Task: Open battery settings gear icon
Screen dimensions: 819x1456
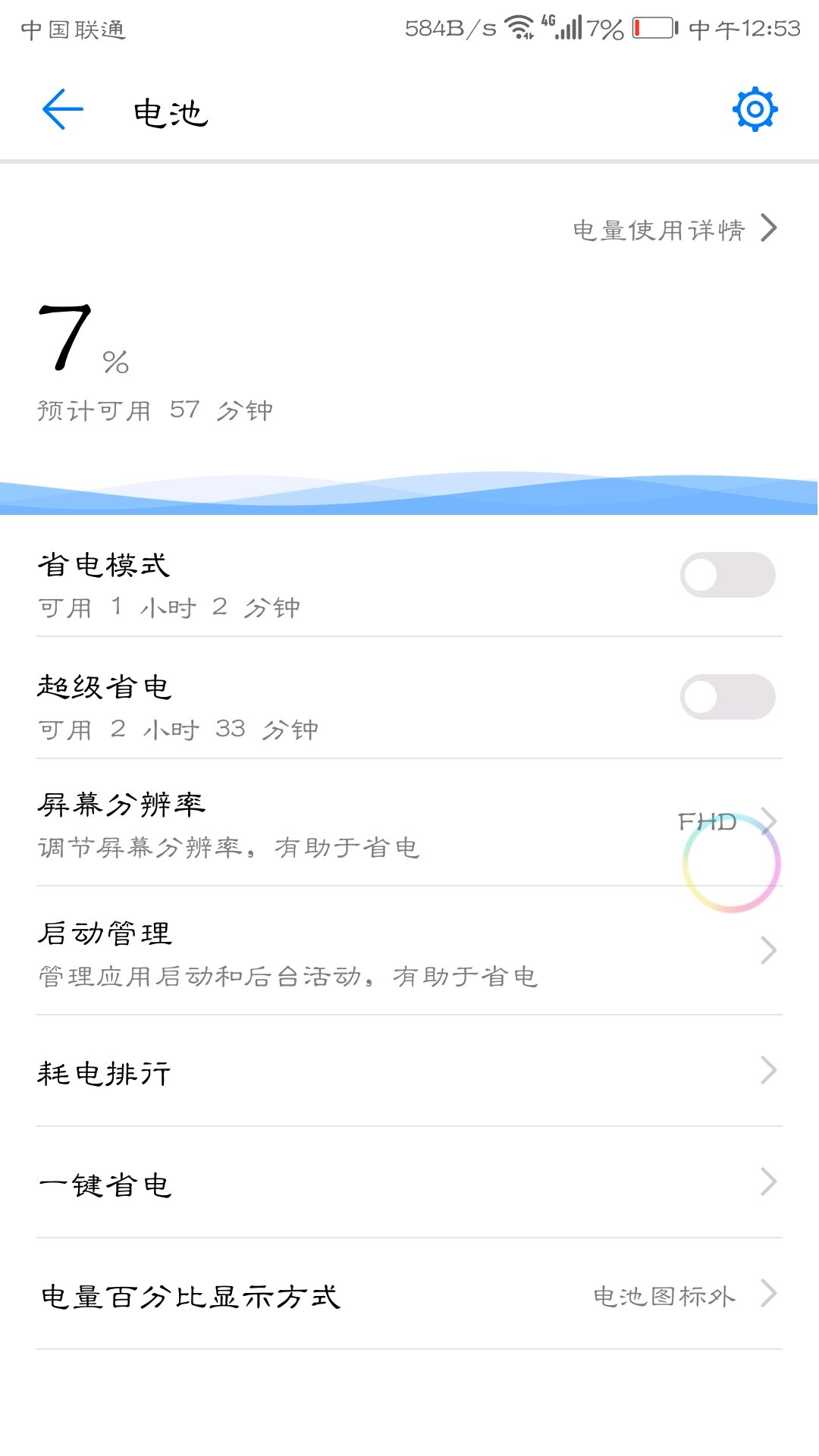Action: (755, 110)
